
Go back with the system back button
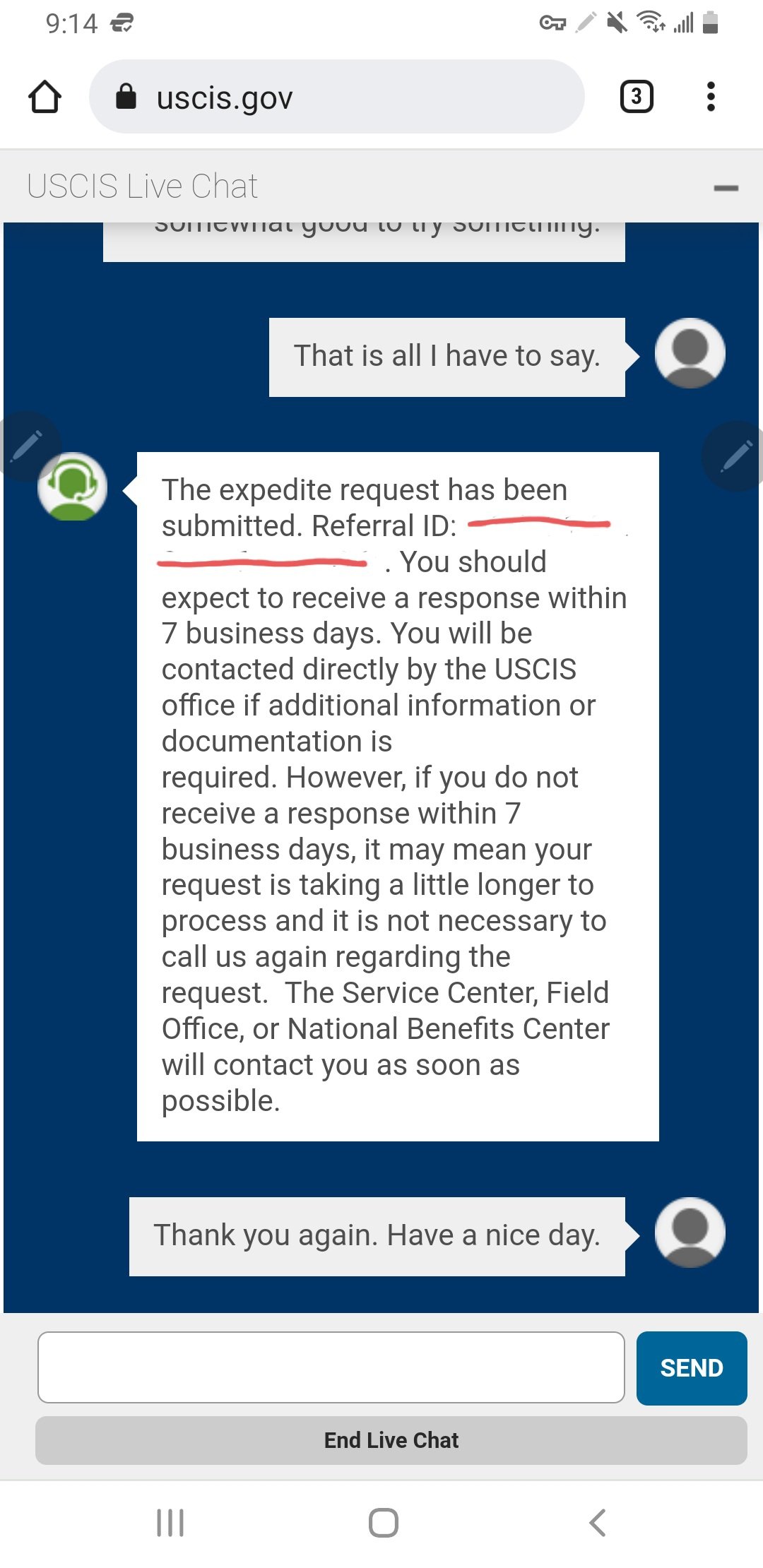598,1523
